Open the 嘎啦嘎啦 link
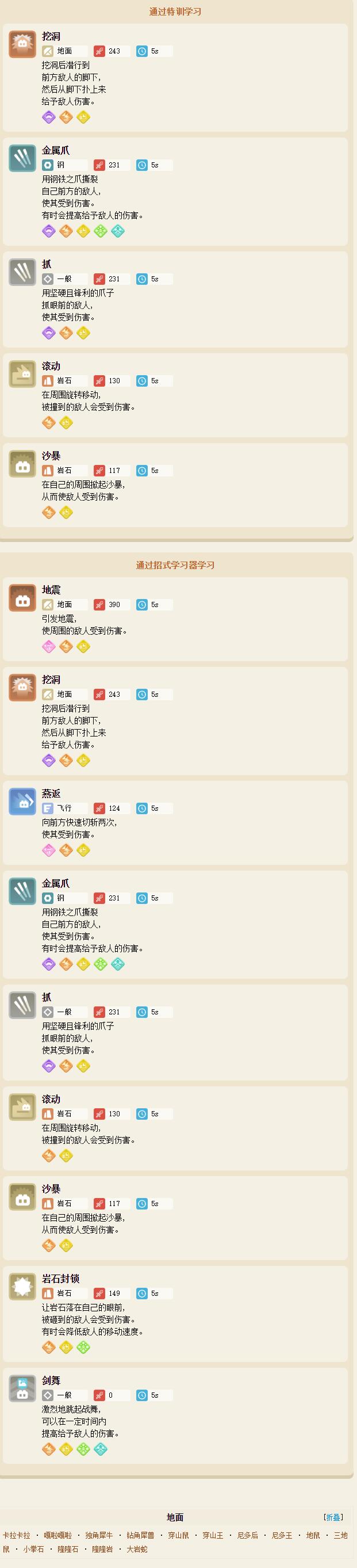This screenshot has height=1568, width=357. coord(58,1536)
